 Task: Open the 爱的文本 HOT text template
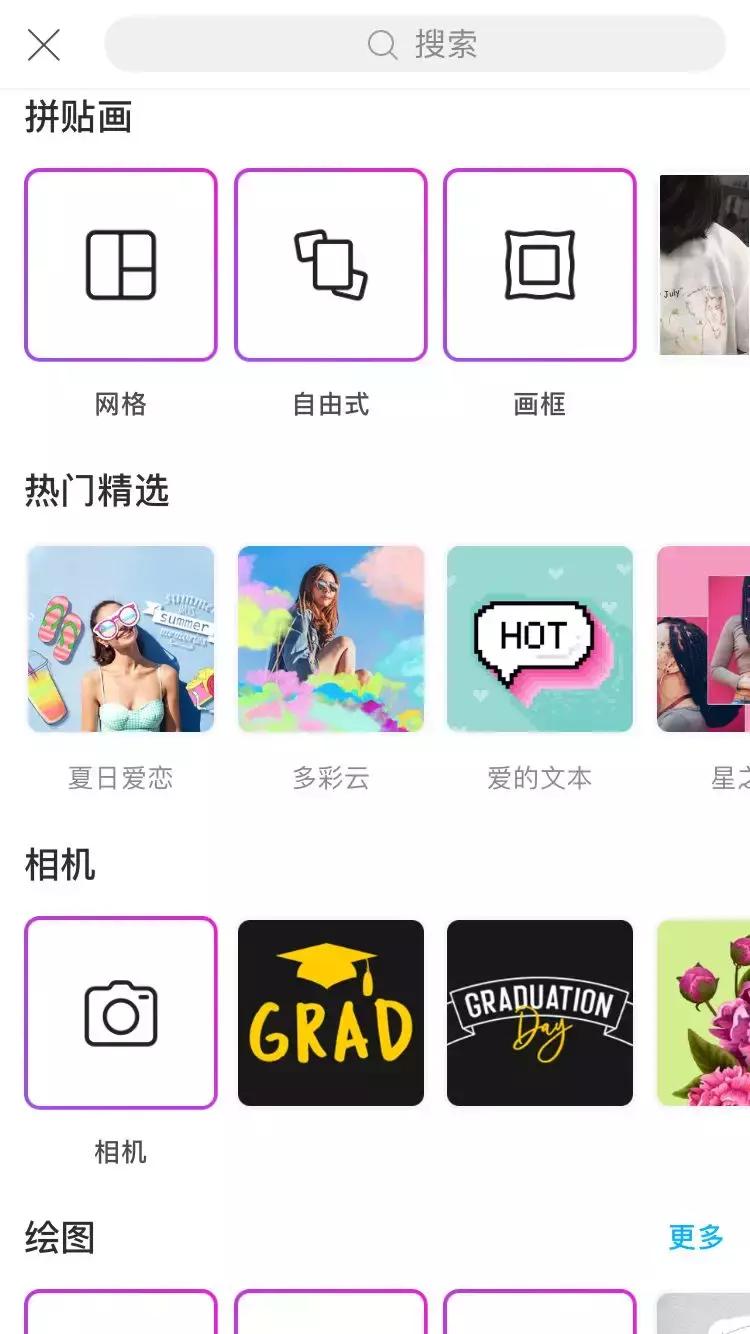540,638
